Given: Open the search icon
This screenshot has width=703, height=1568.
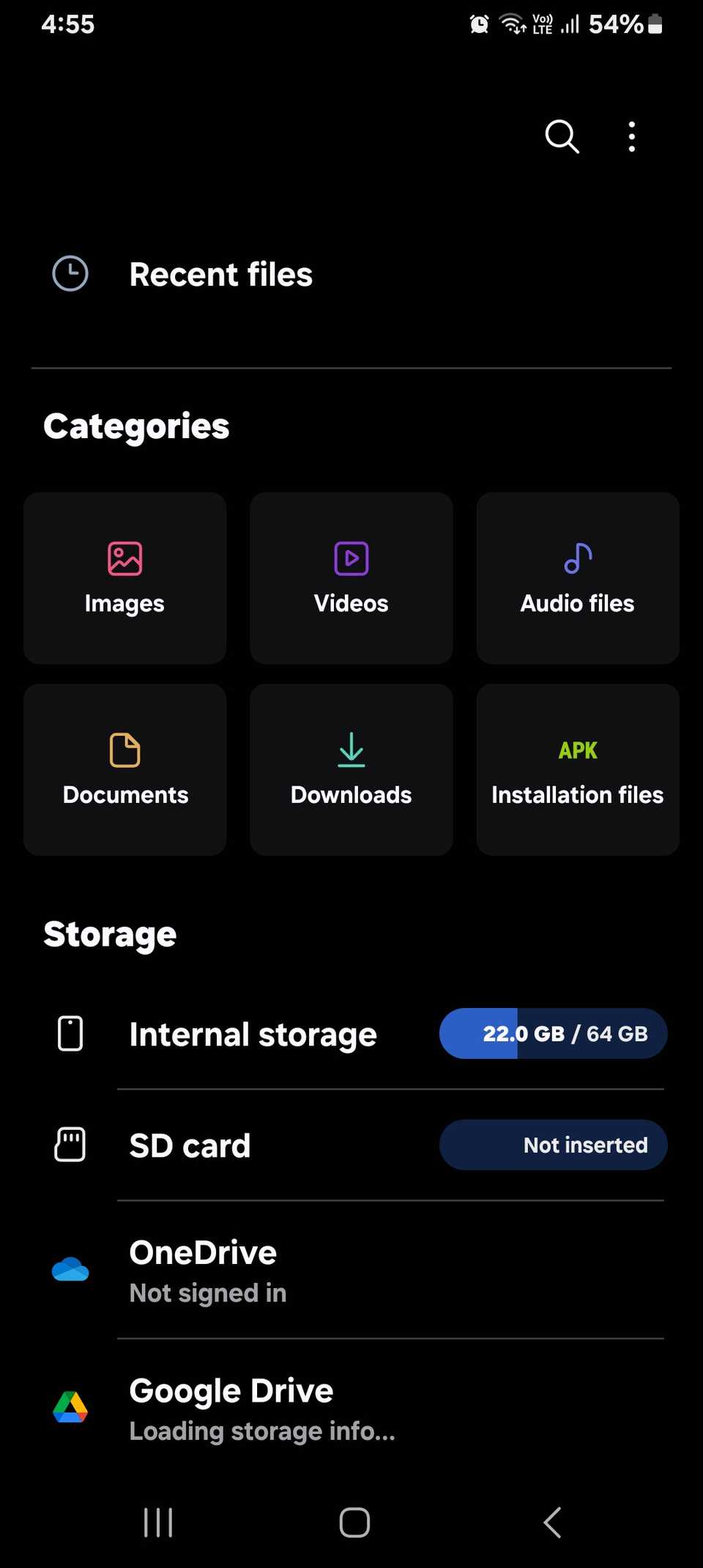Looking at the screenshot, I should 562,136.
